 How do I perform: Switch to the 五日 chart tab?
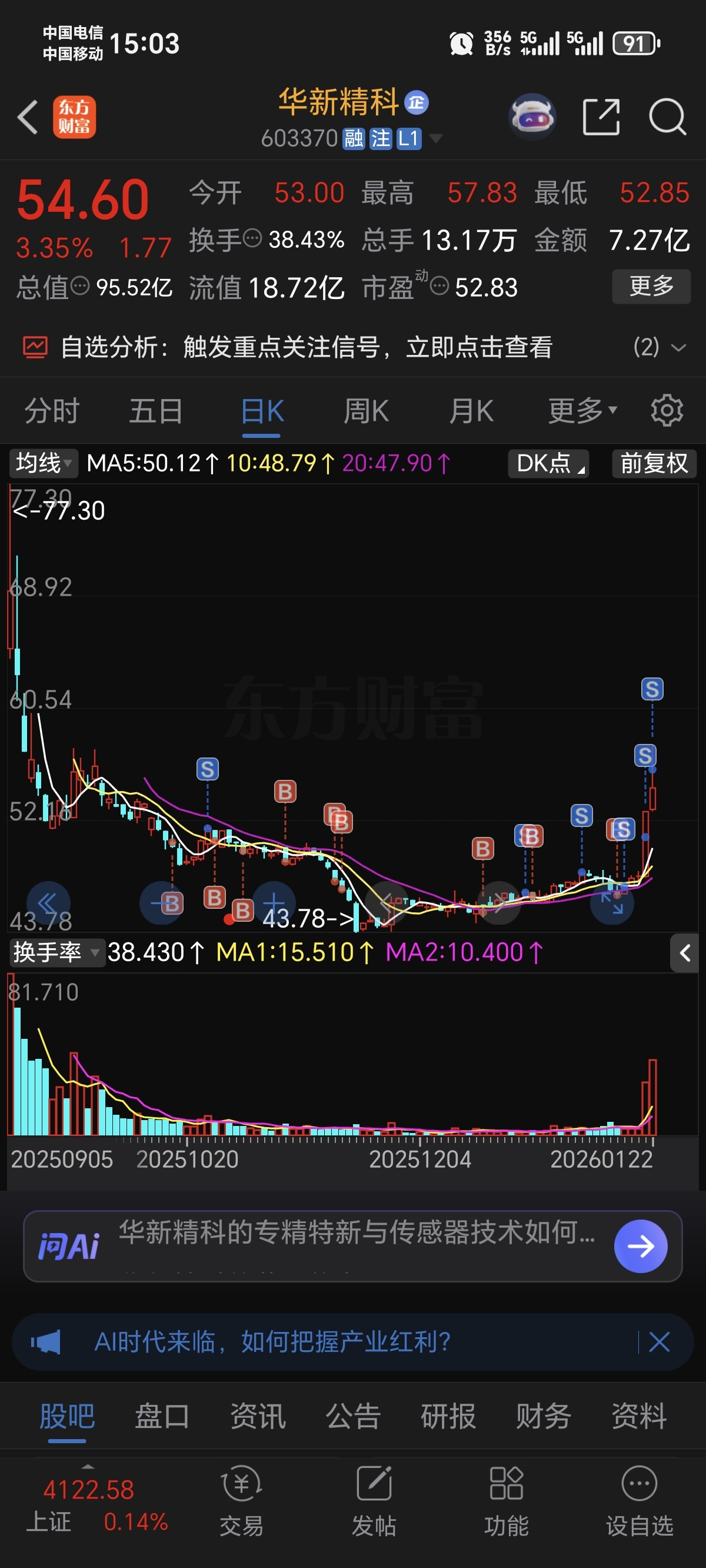(156, 411)
